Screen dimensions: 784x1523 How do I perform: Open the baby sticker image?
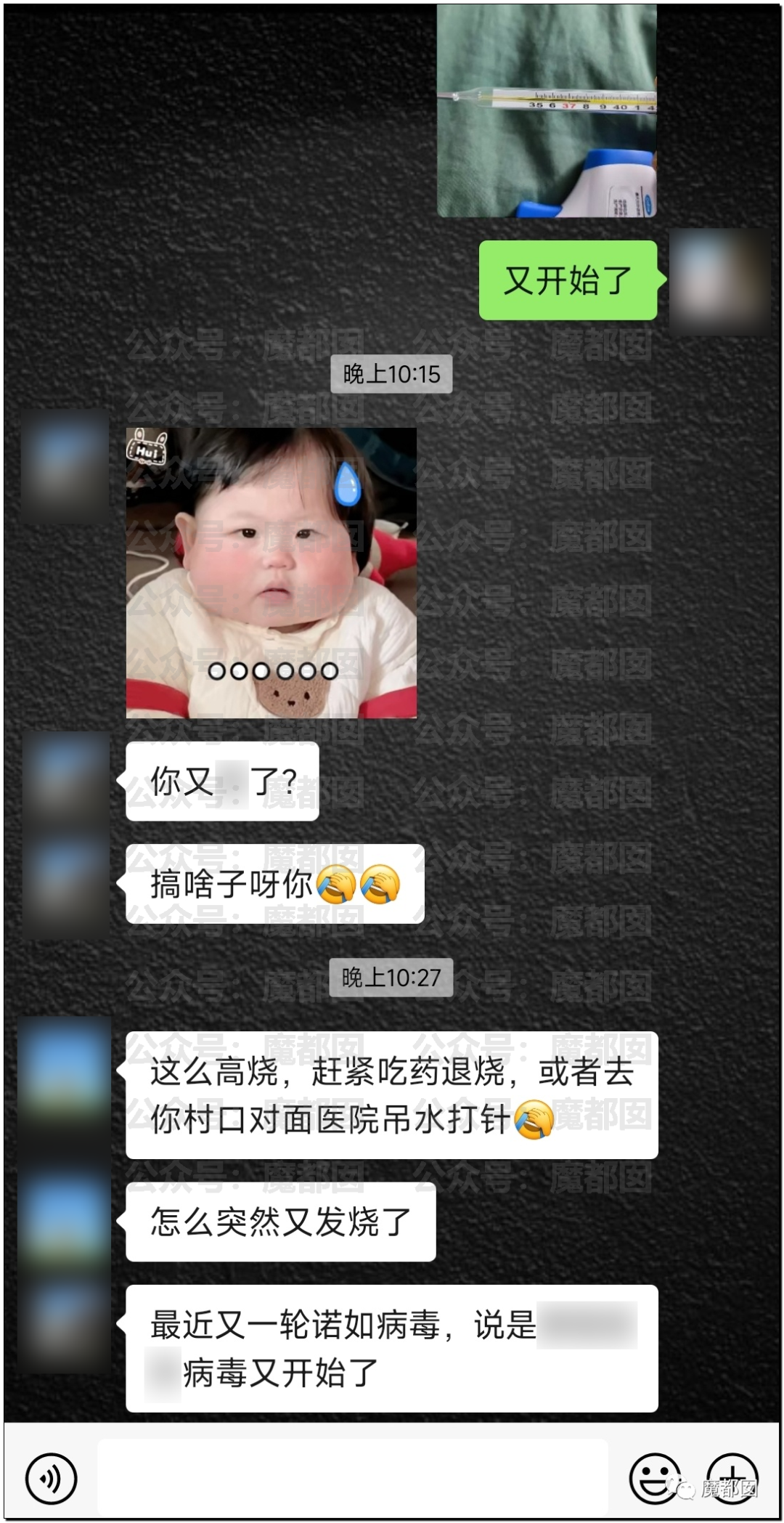click(271, 572)
